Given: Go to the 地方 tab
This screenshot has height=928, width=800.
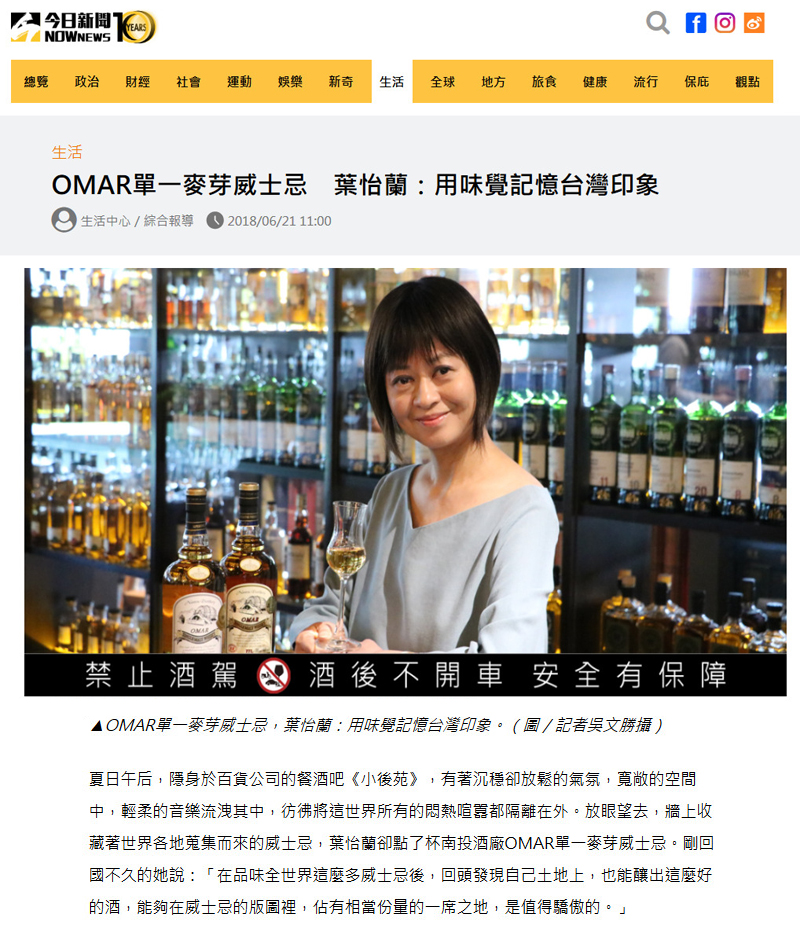Looking at the screenshot, I should click(x=493, y=82).
